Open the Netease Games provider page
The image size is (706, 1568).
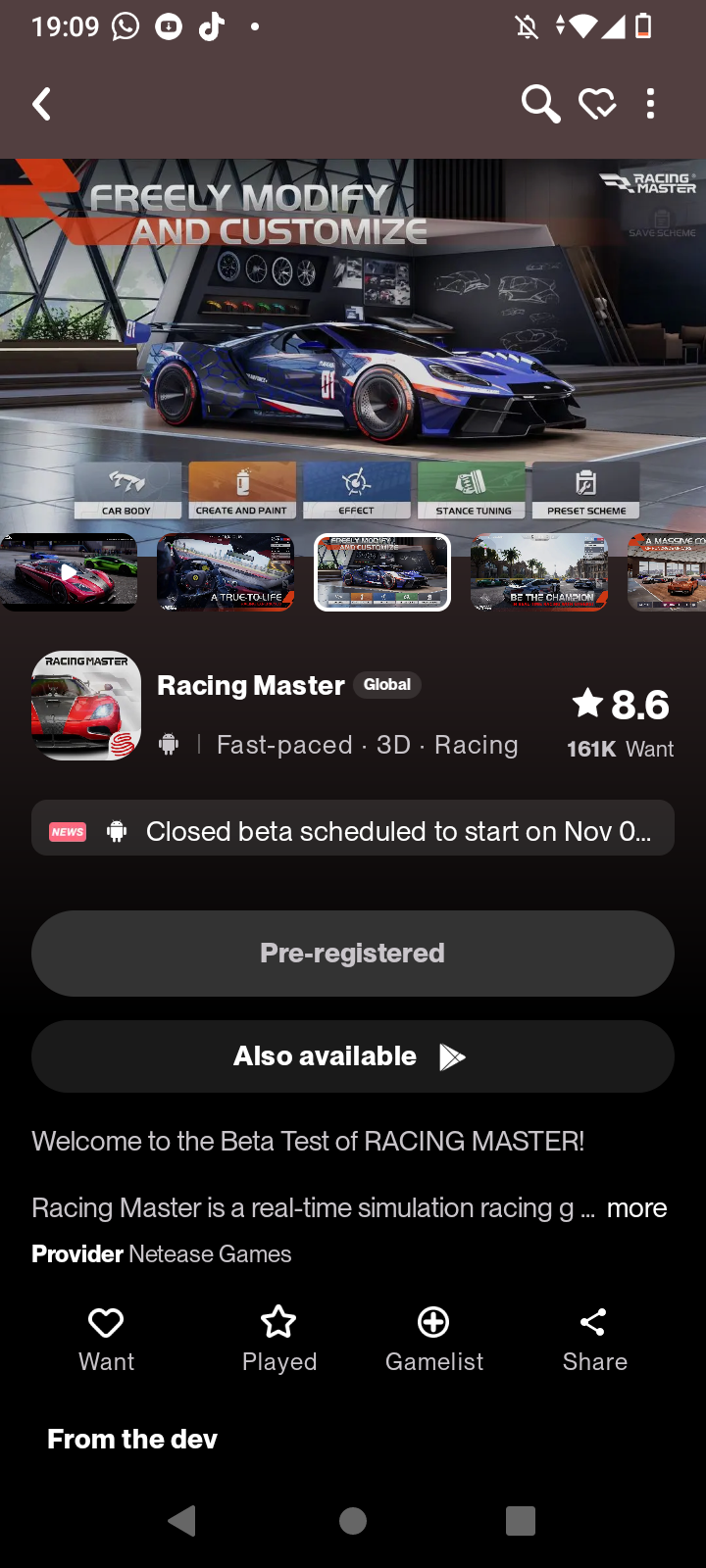[x=210, y=1254]
